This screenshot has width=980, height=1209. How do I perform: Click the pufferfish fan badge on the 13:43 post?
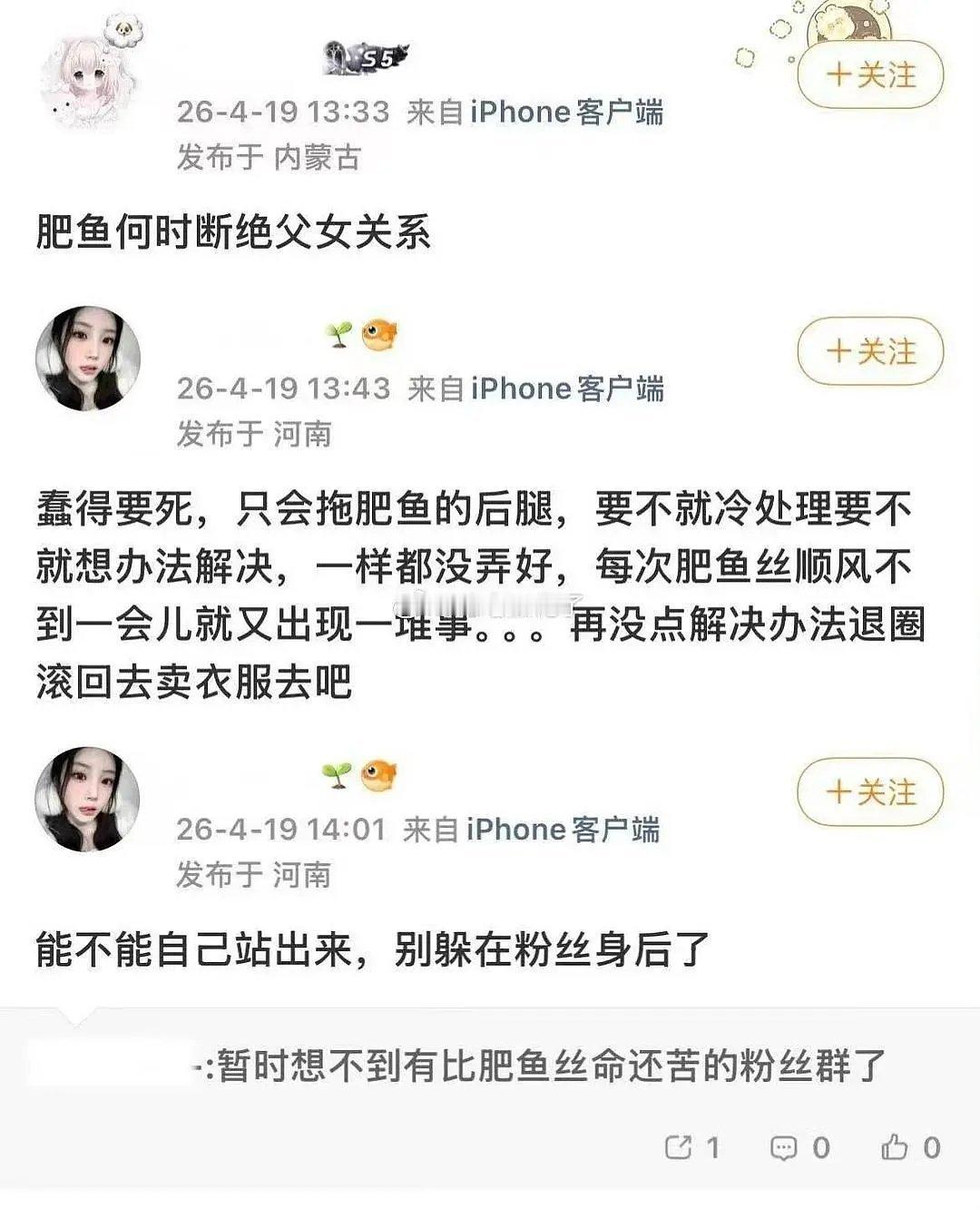(x=379, y=333)
